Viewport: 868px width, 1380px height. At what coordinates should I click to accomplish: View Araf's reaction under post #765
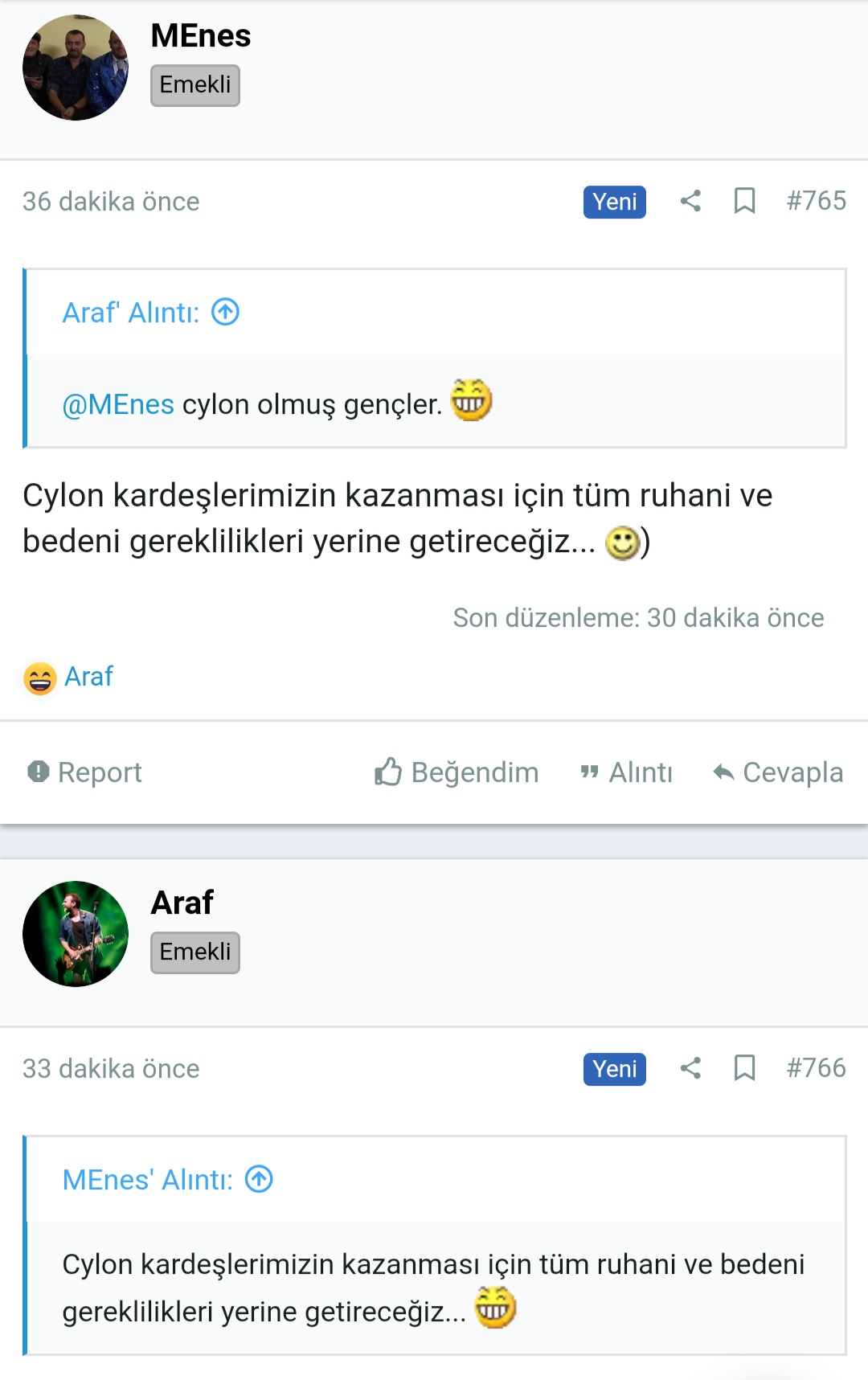click(88, 677)
